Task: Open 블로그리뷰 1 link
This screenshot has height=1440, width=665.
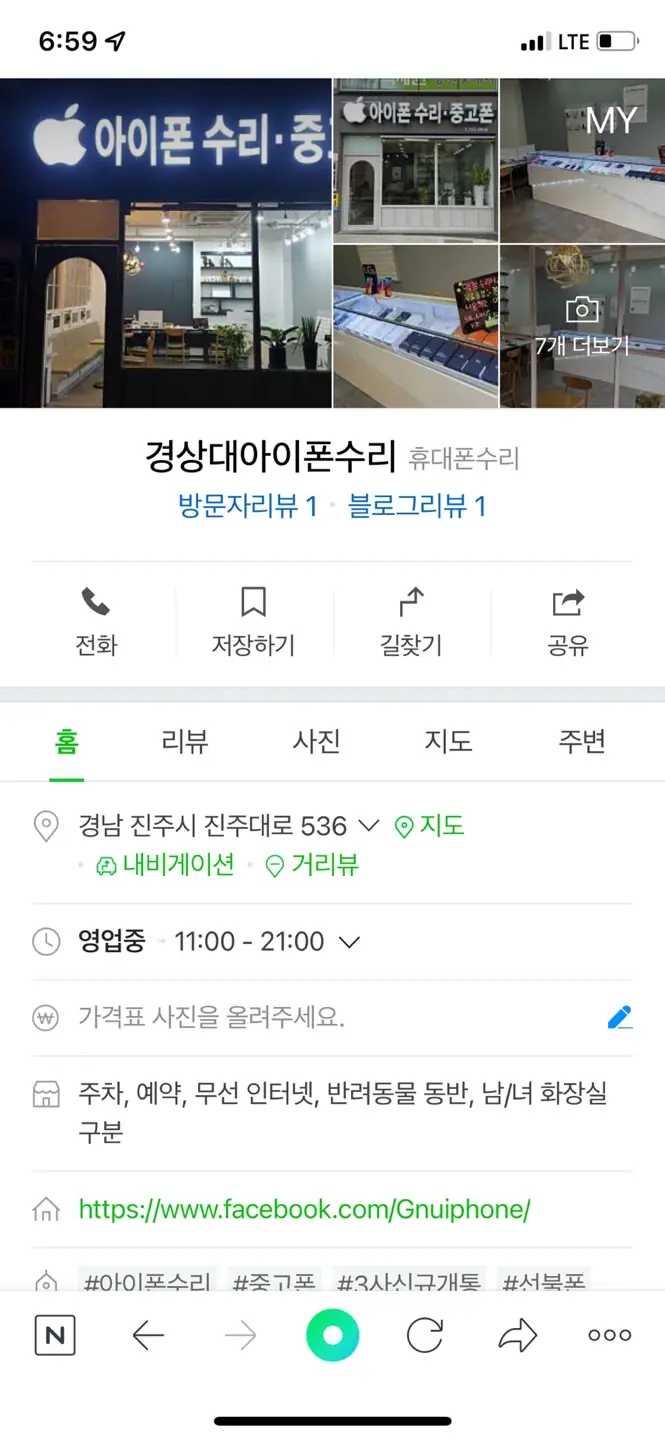Action: [x=416, y=506]
